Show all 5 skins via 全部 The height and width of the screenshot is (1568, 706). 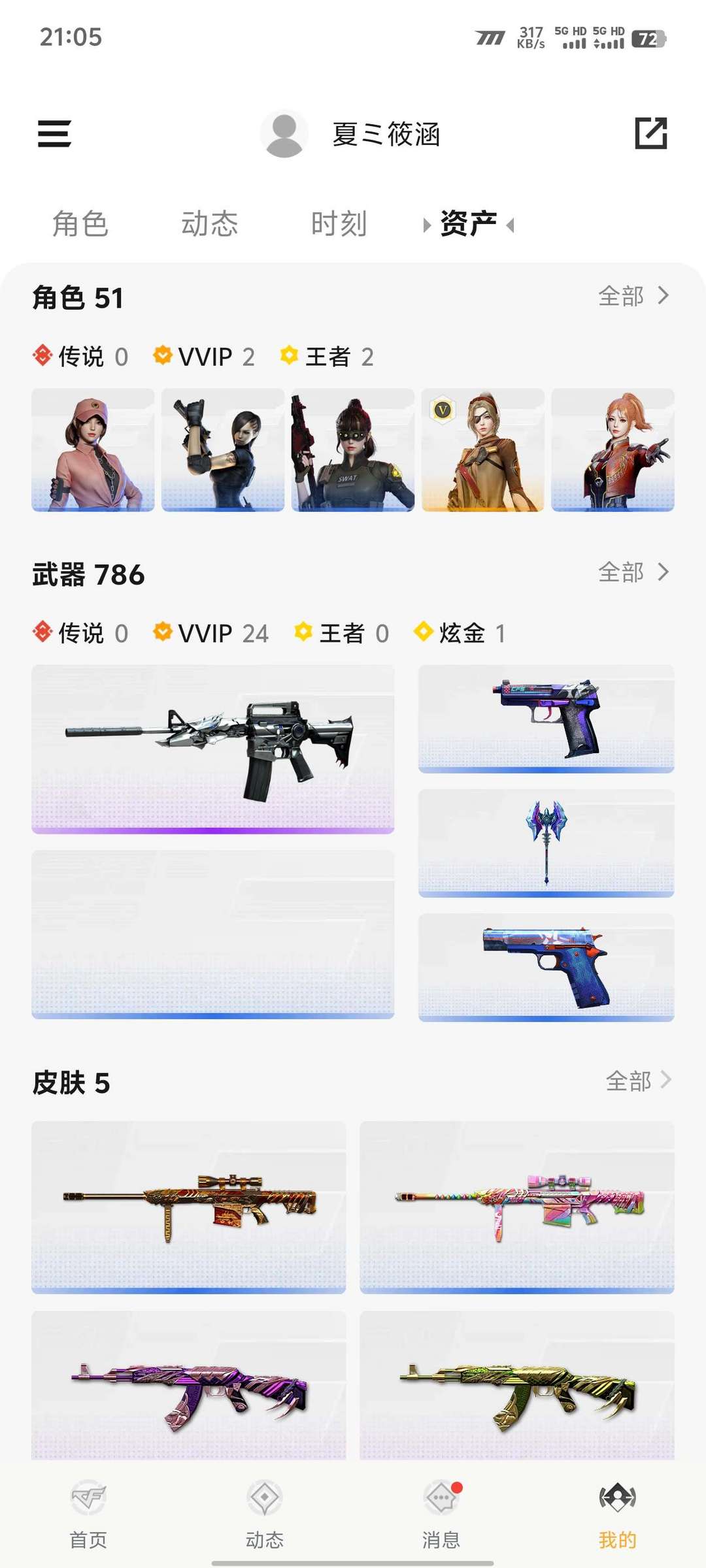point(638,1081)
